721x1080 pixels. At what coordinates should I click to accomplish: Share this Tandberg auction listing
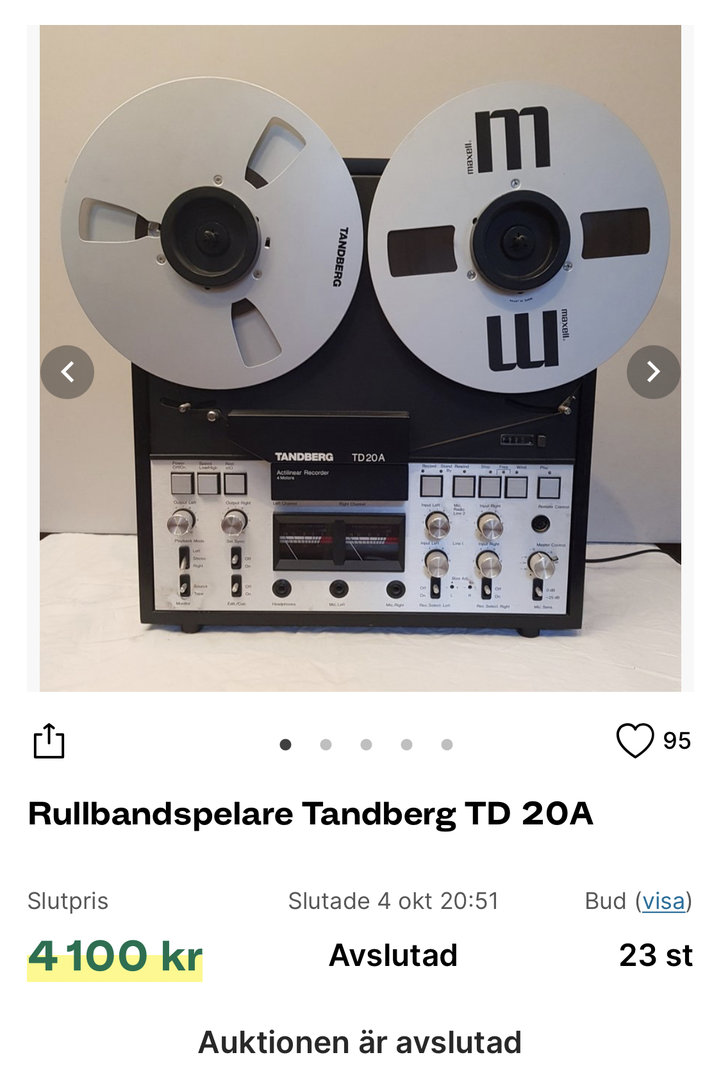click(x=49, y=741)
